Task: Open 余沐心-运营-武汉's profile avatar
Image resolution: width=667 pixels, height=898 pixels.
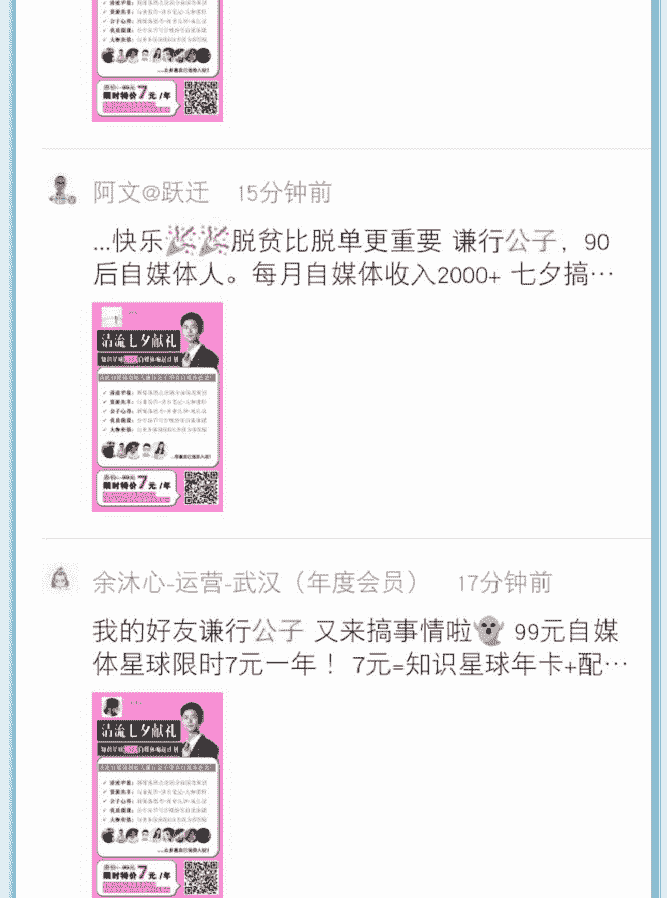Action: [61, 579]
